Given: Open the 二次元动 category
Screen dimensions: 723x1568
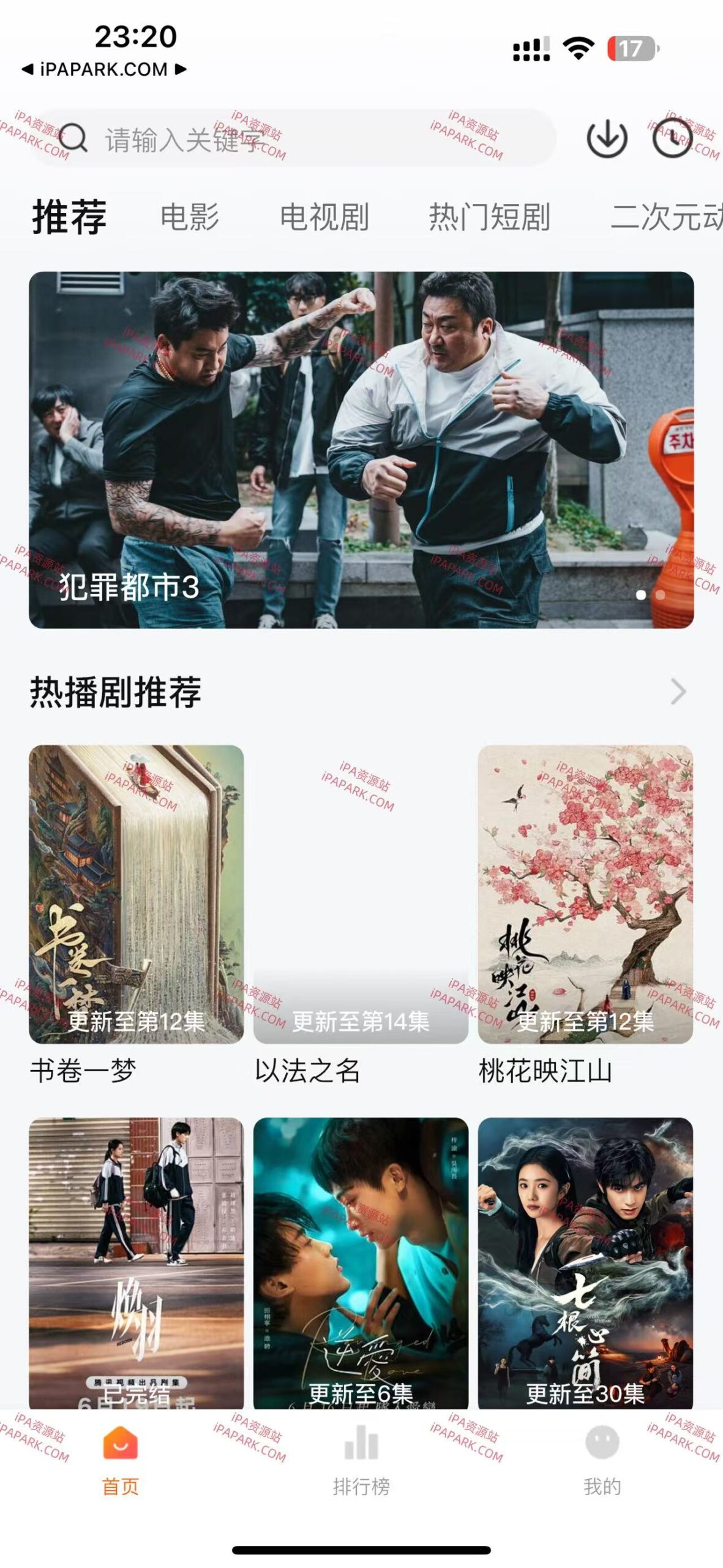Looking at the screenshot, I should click(667, 217).
